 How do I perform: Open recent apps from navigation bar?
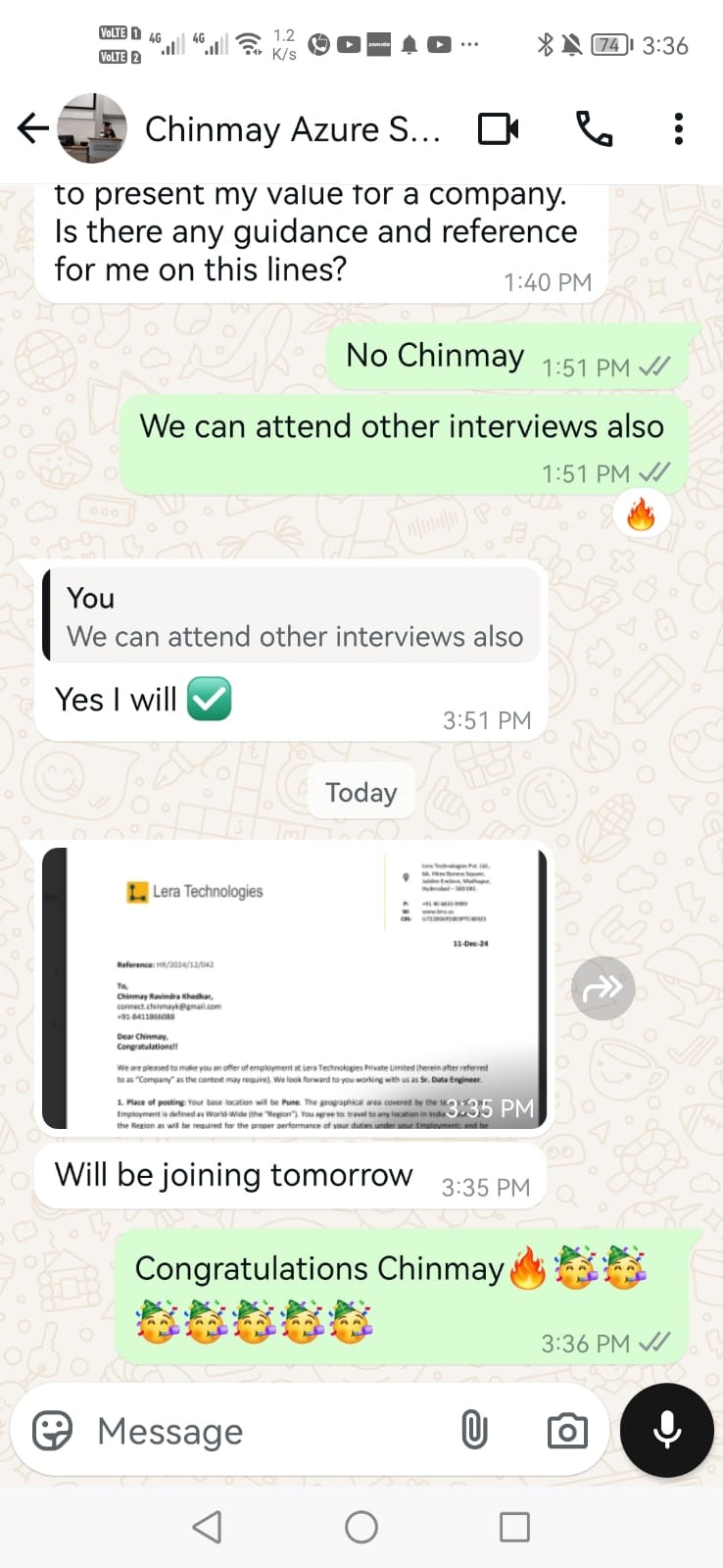coord(514,1527)
